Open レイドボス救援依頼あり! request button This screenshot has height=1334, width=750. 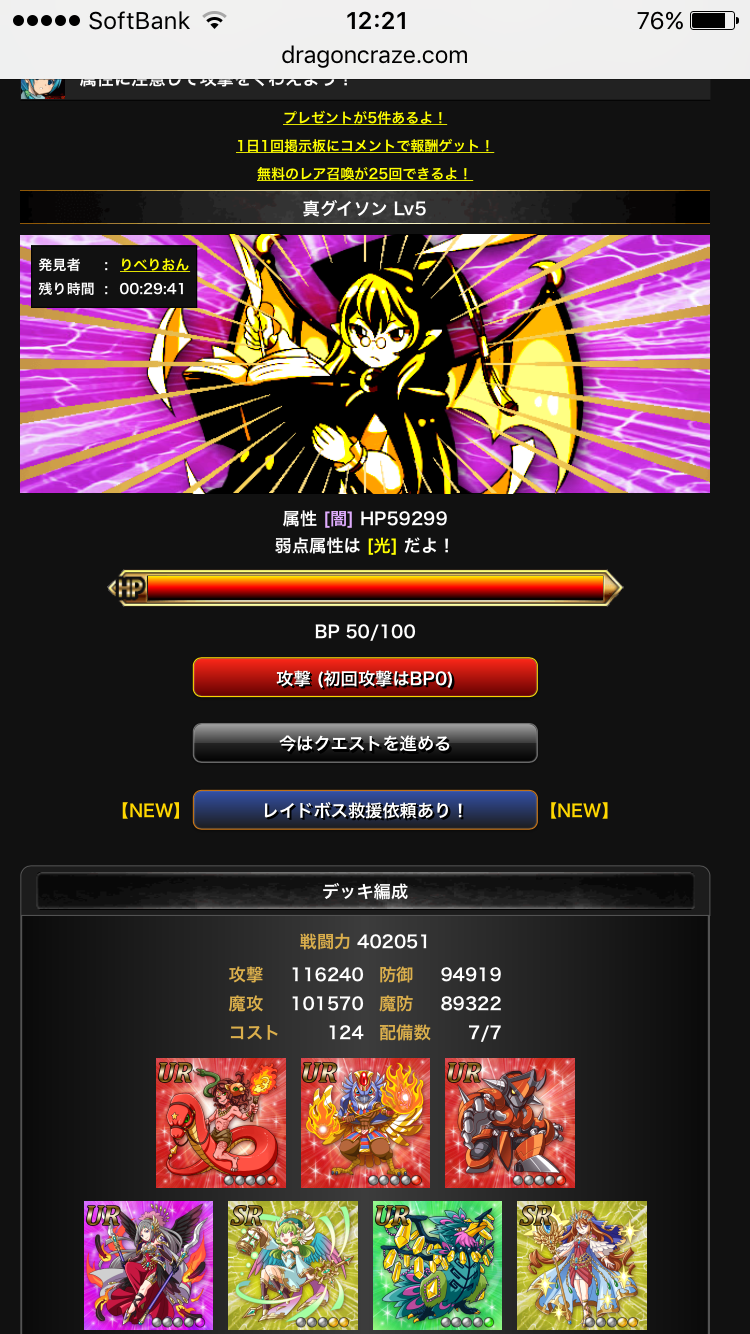click(365, 810)
